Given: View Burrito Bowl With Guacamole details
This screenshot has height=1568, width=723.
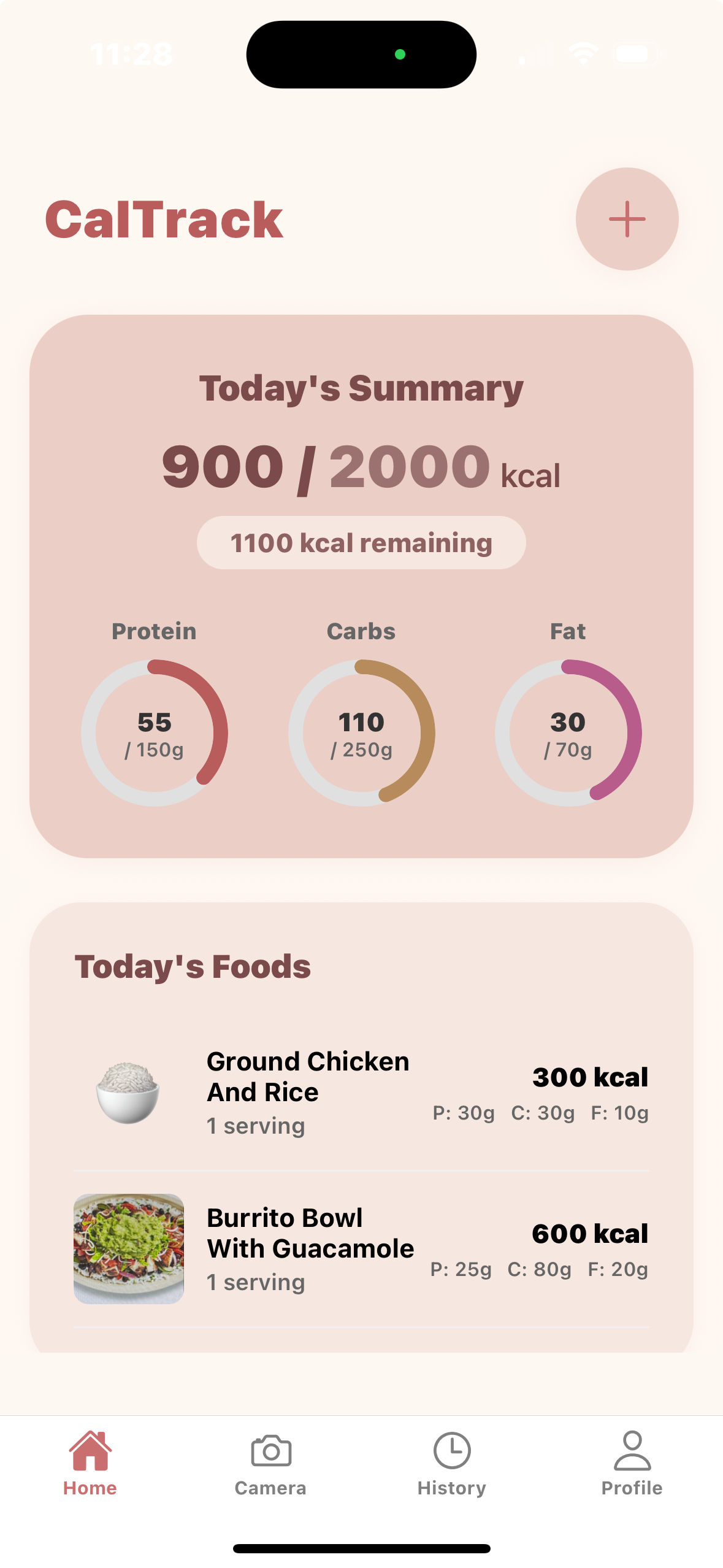Looking at the screenshot, I should 361,1249.
